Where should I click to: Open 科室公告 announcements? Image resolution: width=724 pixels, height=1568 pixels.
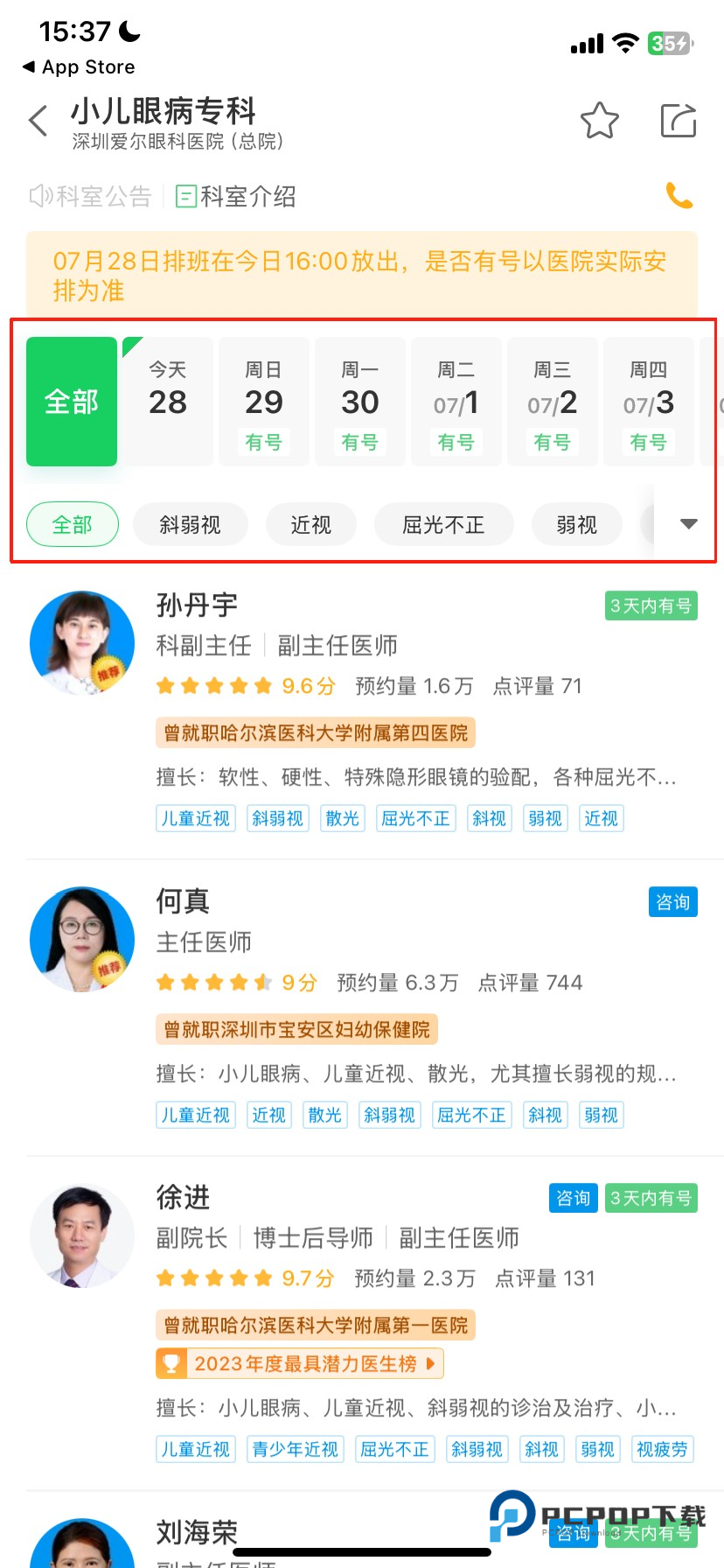(91, 196)
